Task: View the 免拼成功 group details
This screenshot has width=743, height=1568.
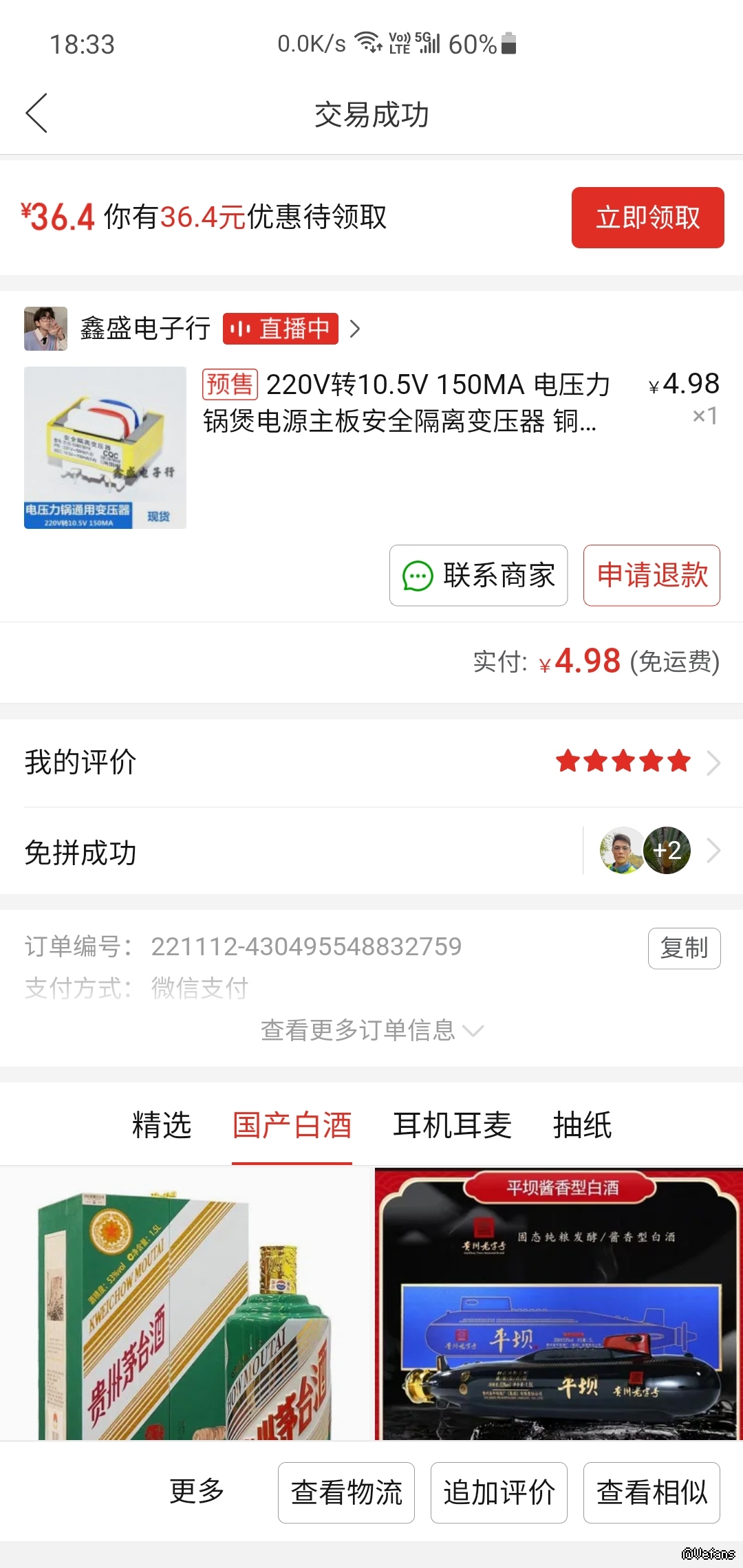Action: pyautogui.click(x=371, y=852)
